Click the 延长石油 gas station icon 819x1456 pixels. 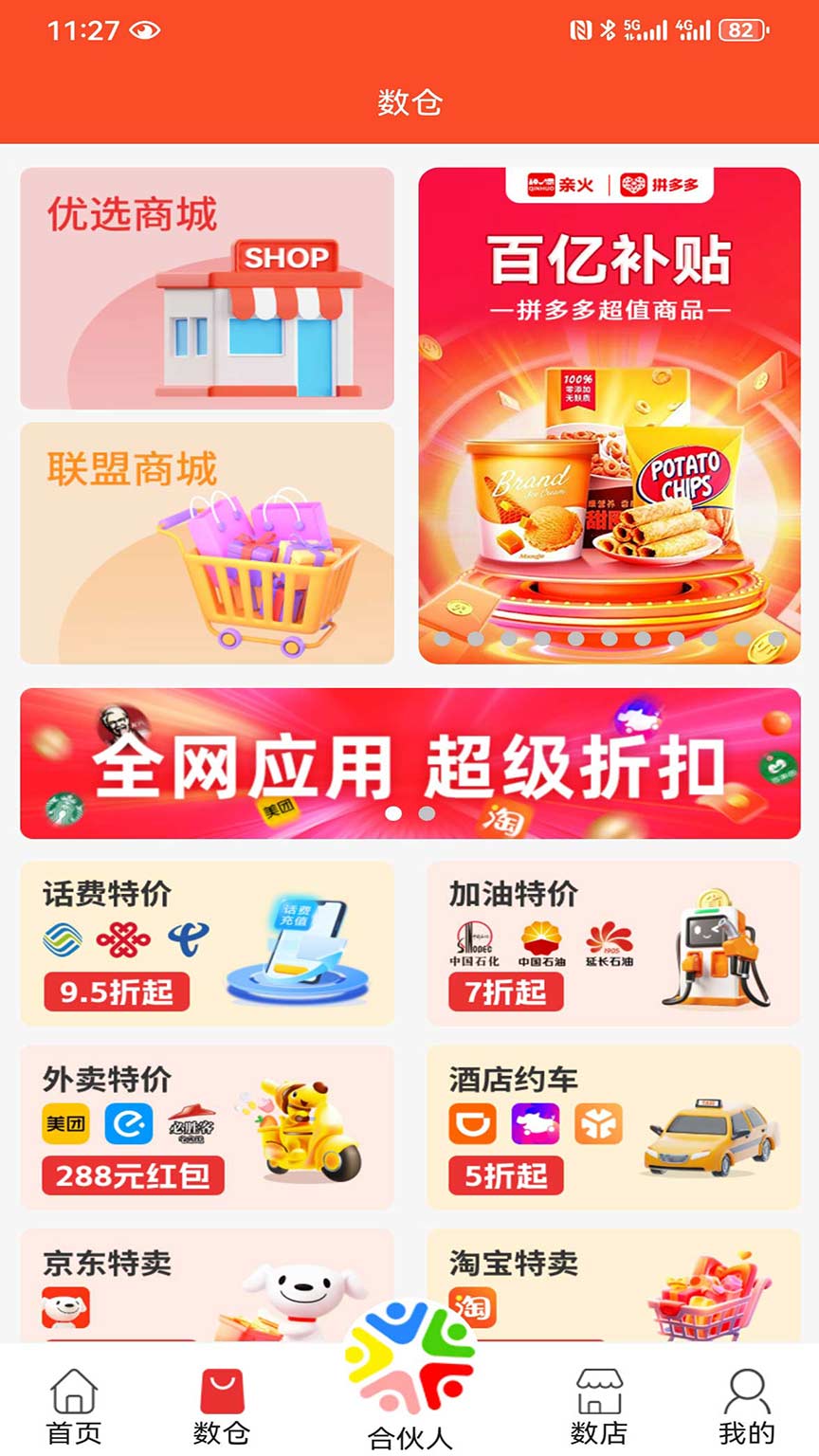[x=608, y=939]
